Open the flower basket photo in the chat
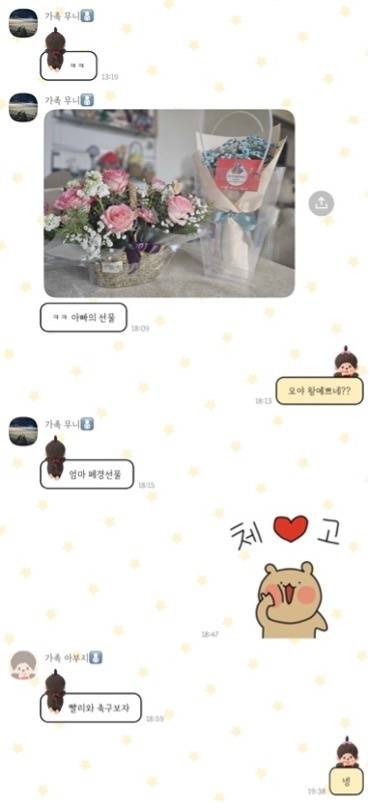 pos(169,203)
